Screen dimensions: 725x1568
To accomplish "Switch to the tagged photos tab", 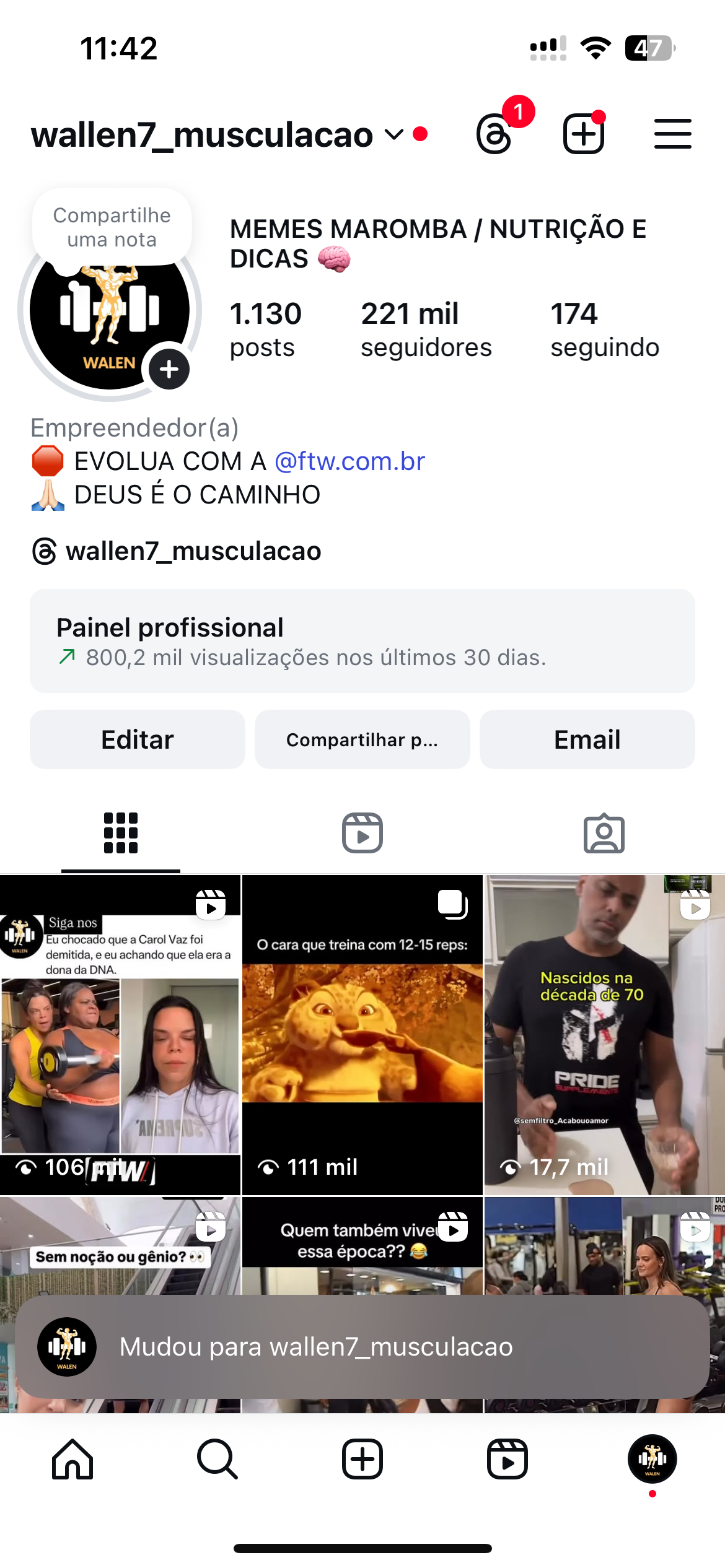I will (x=604, y=833).
